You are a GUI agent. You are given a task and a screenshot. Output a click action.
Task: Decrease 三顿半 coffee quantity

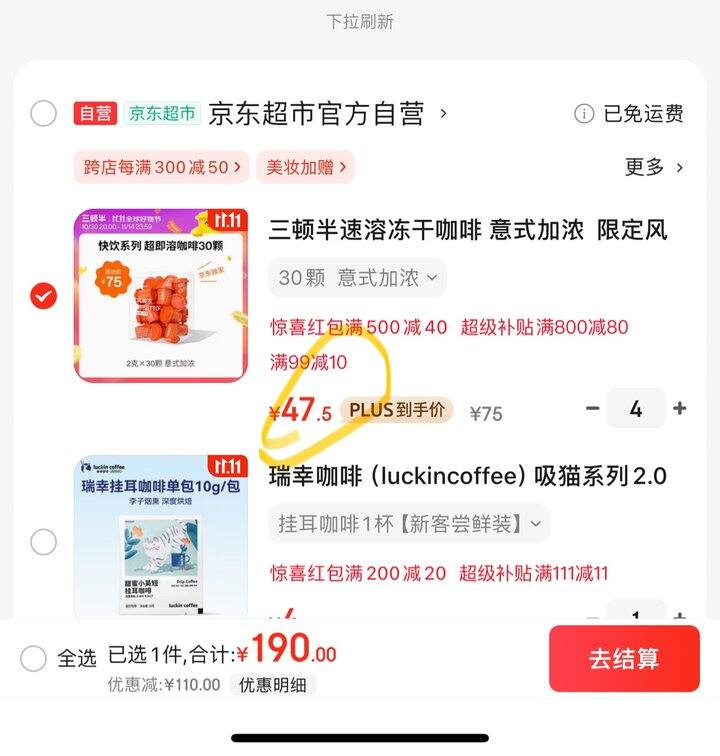(592, 408)
